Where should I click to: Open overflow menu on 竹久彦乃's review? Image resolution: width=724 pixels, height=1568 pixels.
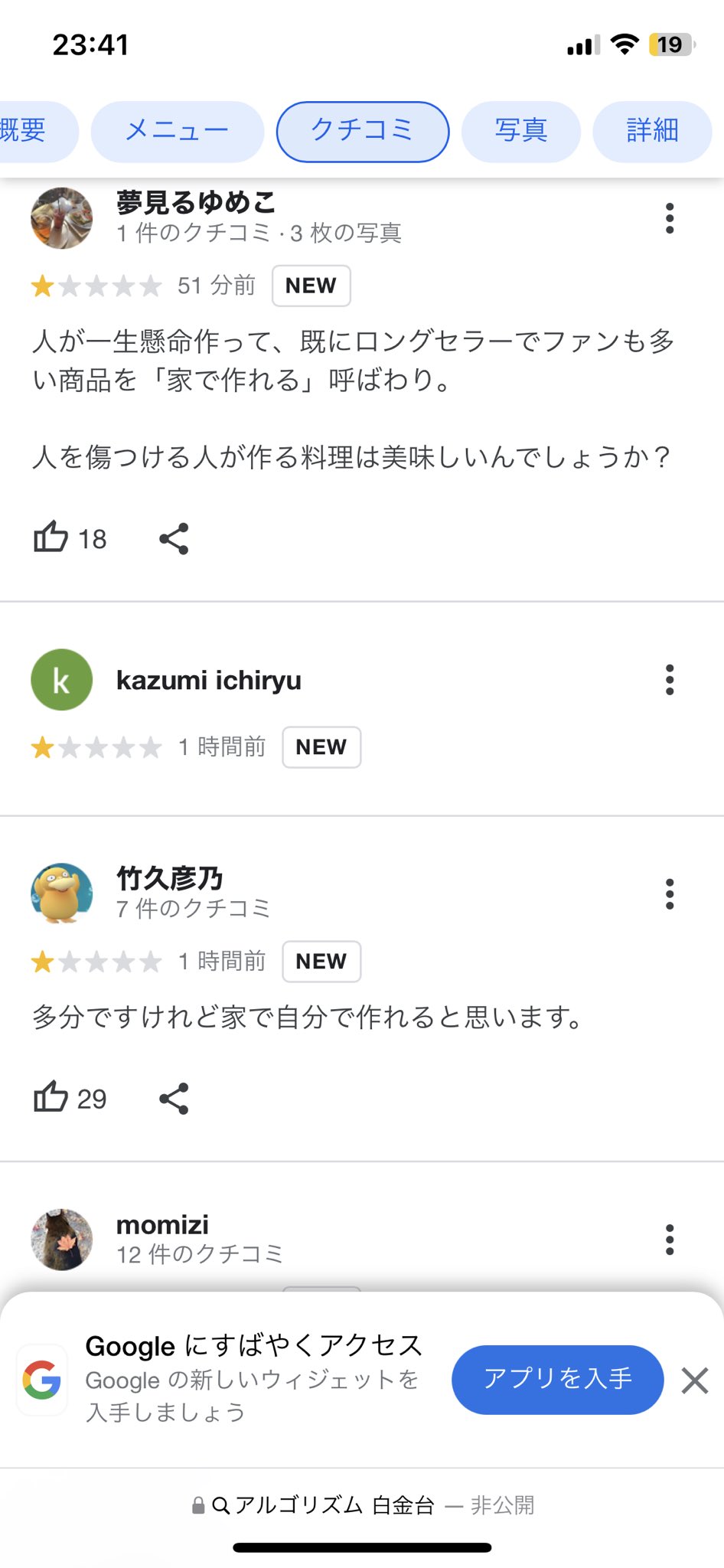click(x=670, y=894)
